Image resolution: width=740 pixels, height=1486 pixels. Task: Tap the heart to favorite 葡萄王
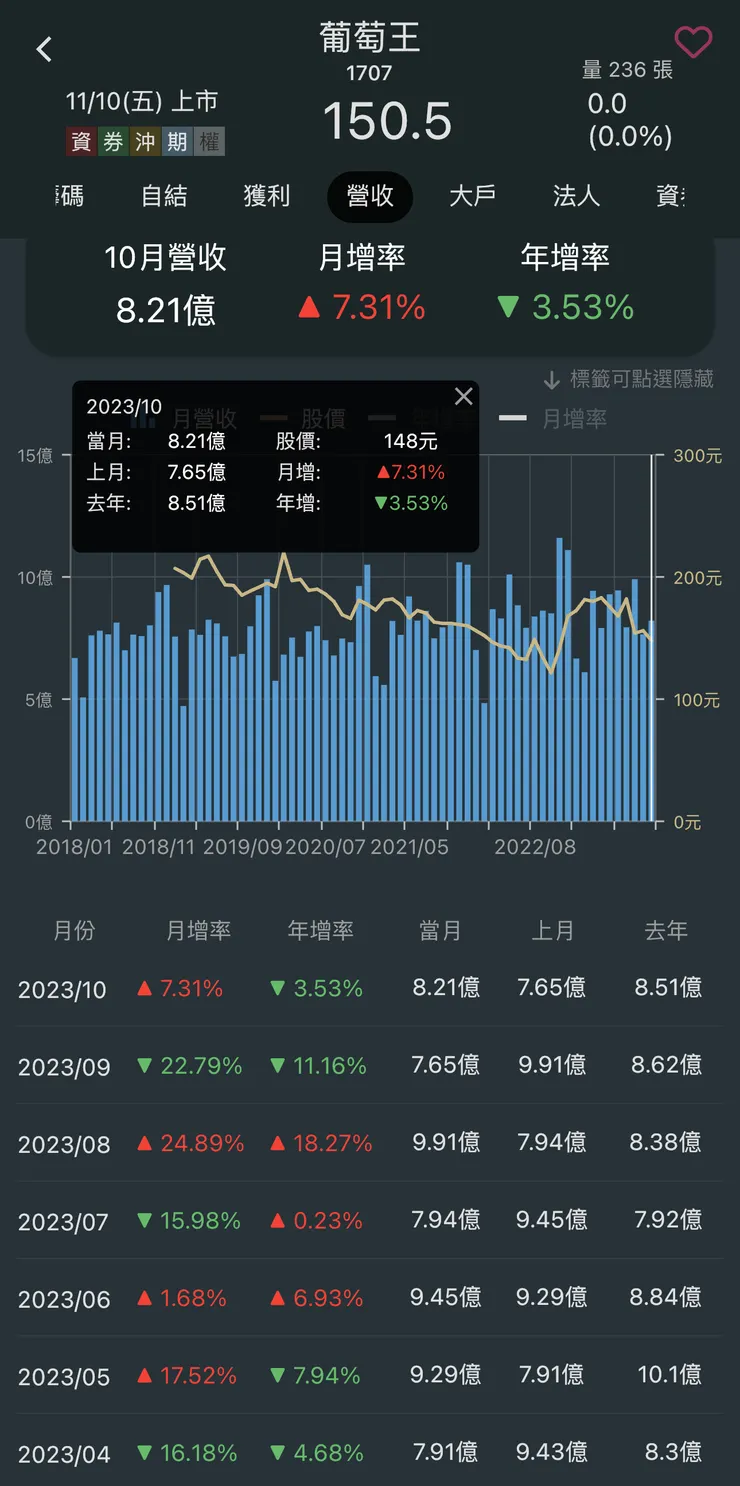(694, 42)
